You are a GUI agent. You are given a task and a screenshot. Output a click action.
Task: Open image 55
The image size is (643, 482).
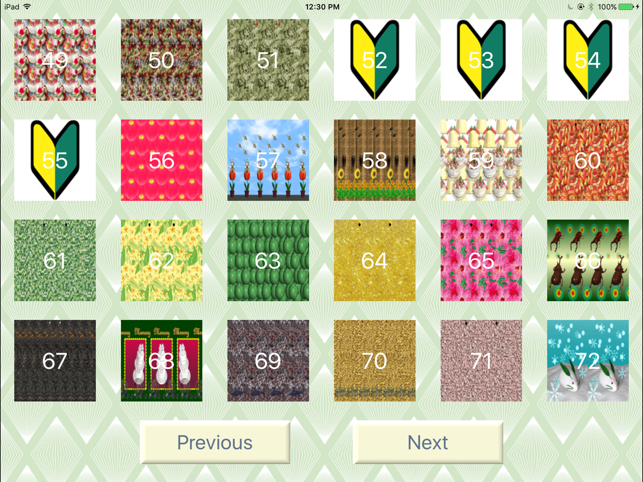point(55,160)
